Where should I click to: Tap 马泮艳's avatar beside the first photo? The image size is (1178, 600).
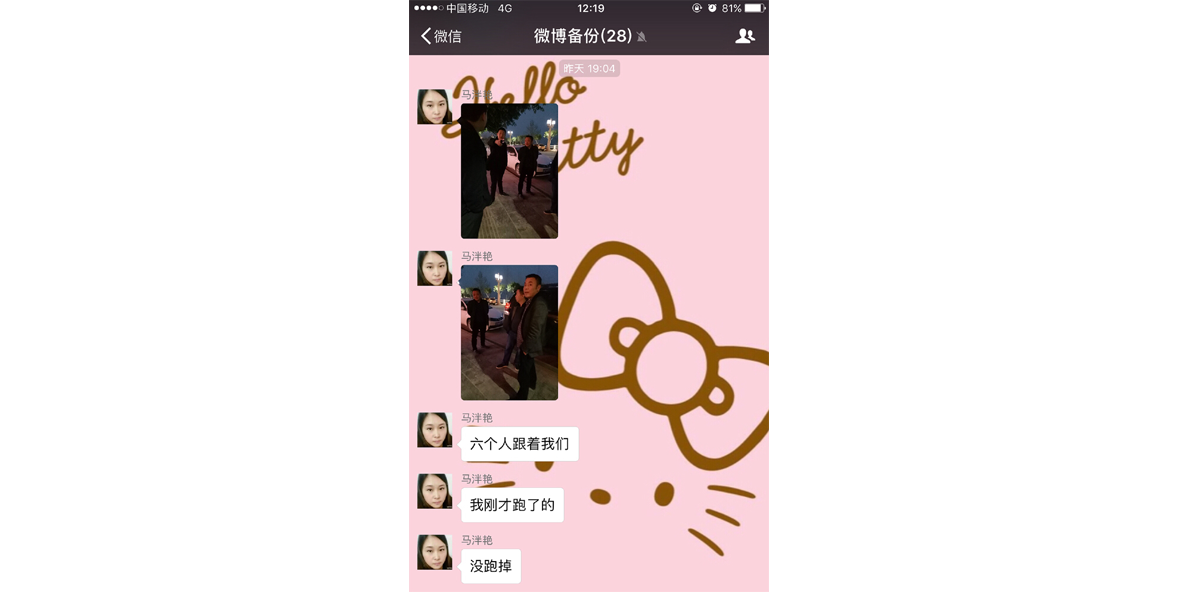[x=434, y=107]
